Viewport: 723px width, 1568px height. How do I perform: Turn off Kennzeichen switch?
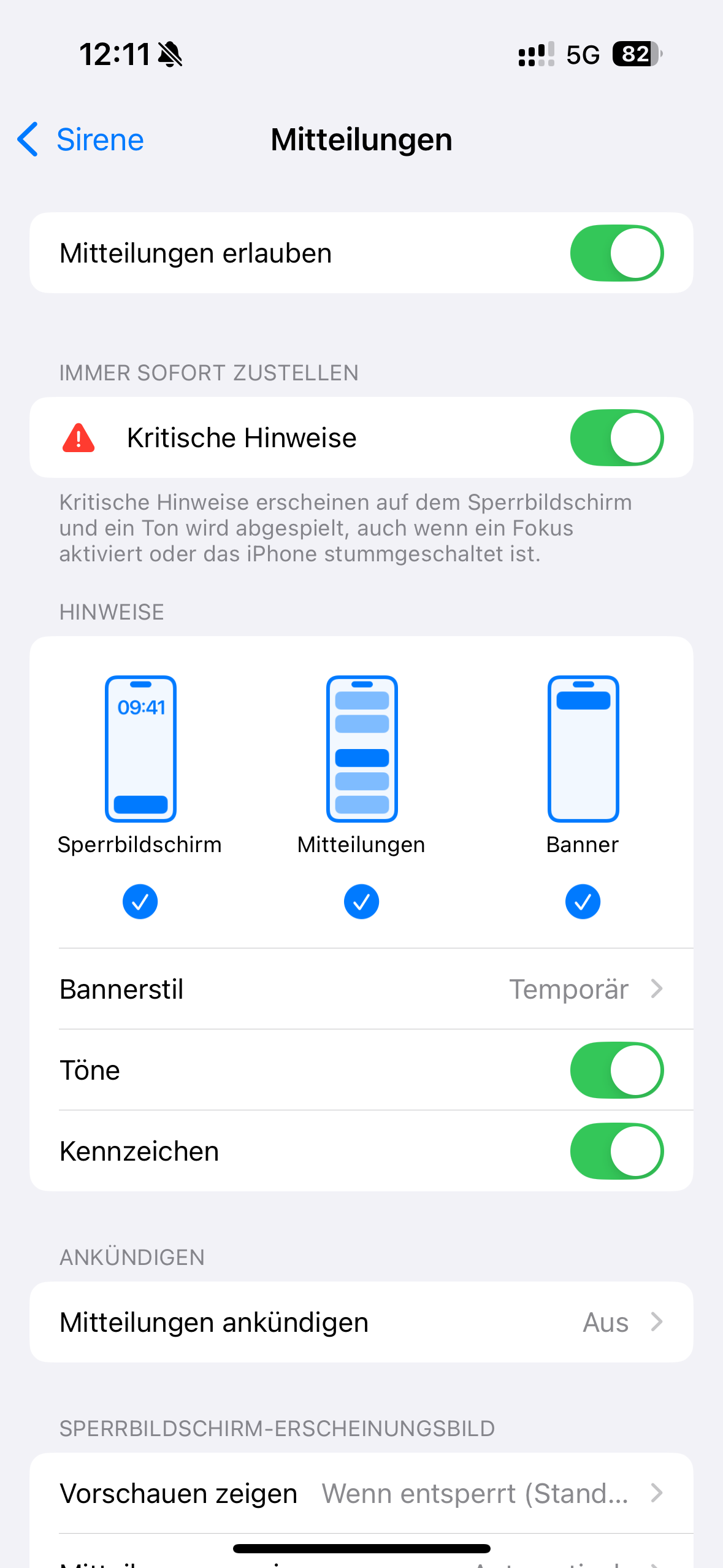[x=616, y=1151]
